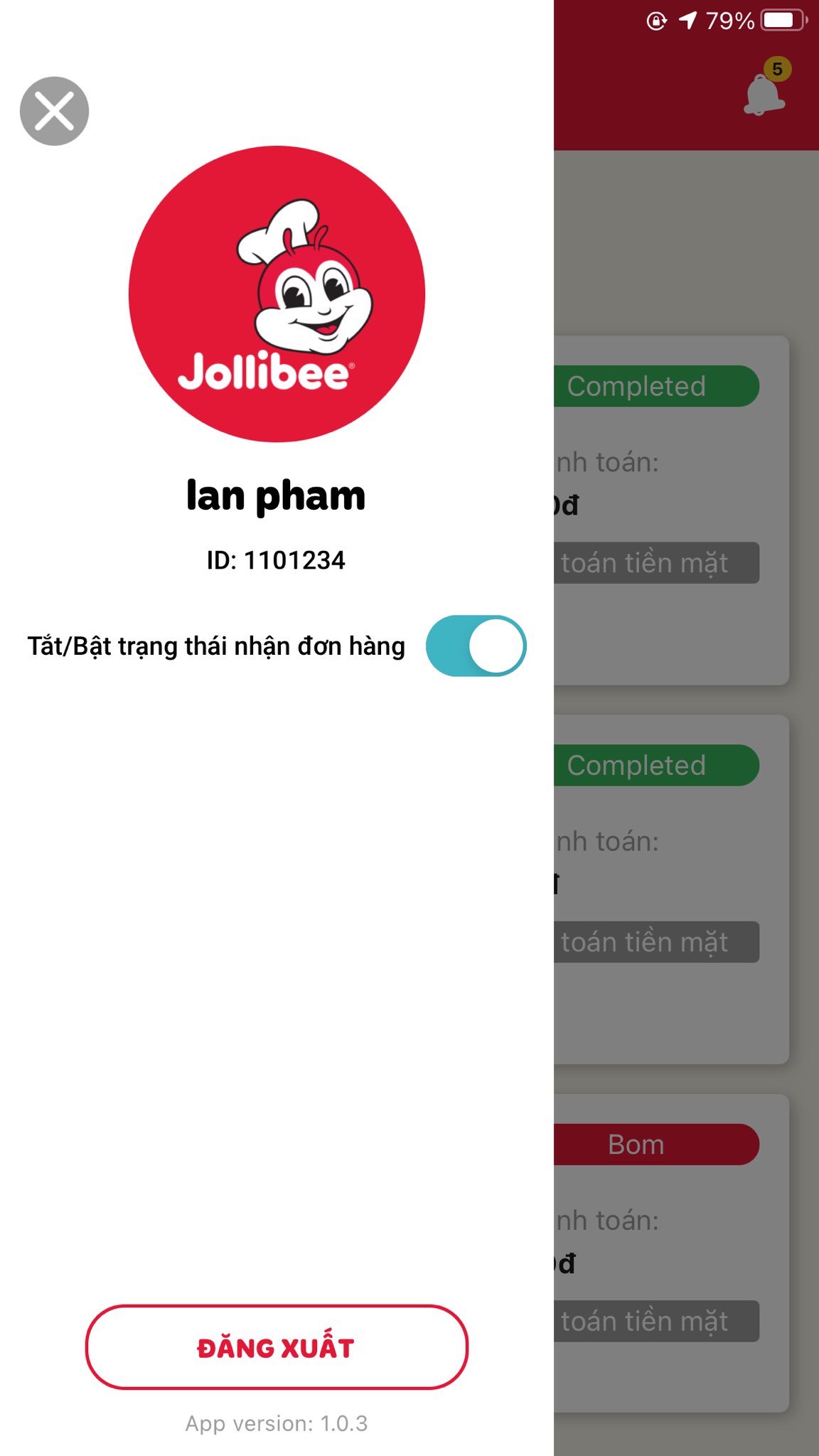Viewport: 819px width, 1456px height.
Task: Toggle the order receiving status switch
Action: 476,646
